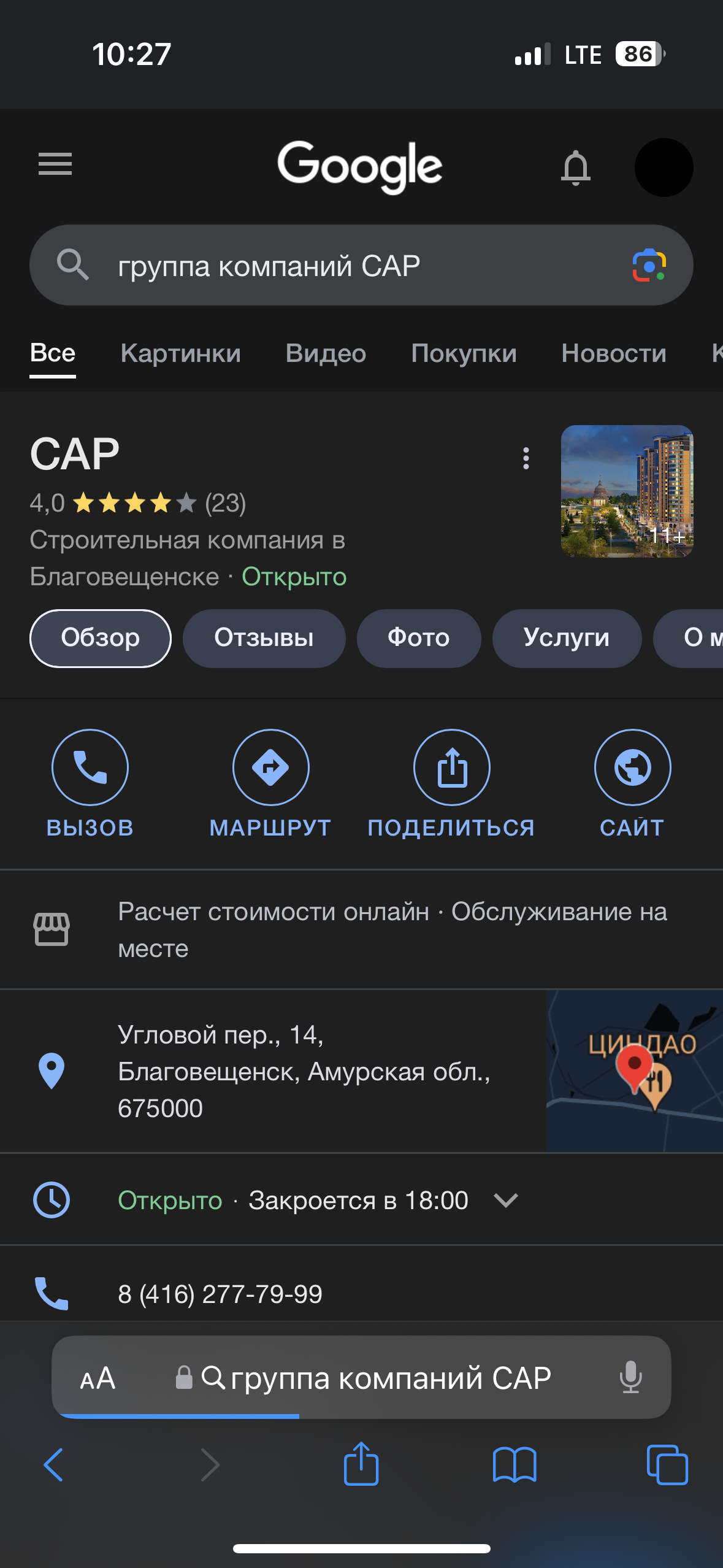Open the Google hamburger menu
The height and width of the screenshot is (1568, 723).
tap(55, 164)
